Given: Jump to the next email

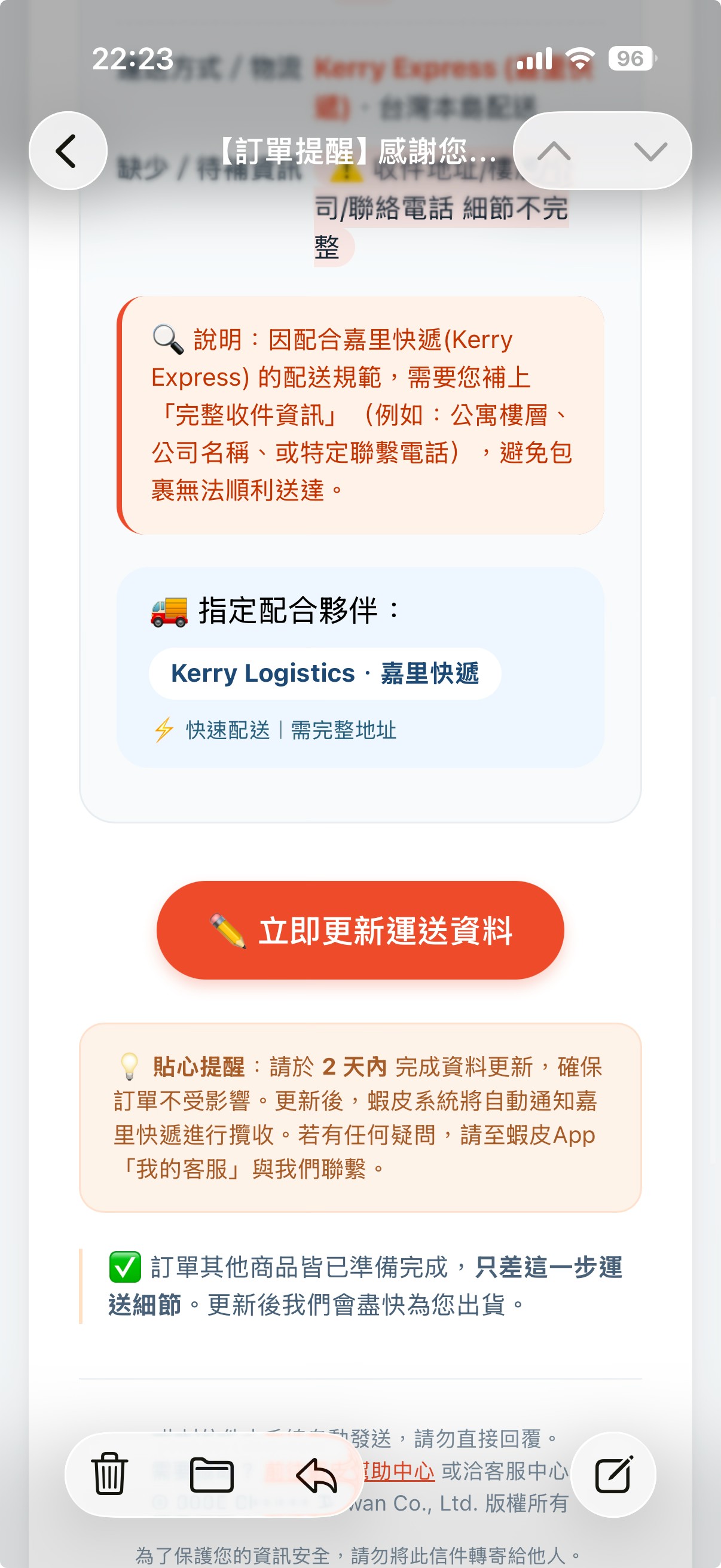Looking at the screenshot, I should coord(650,151).
